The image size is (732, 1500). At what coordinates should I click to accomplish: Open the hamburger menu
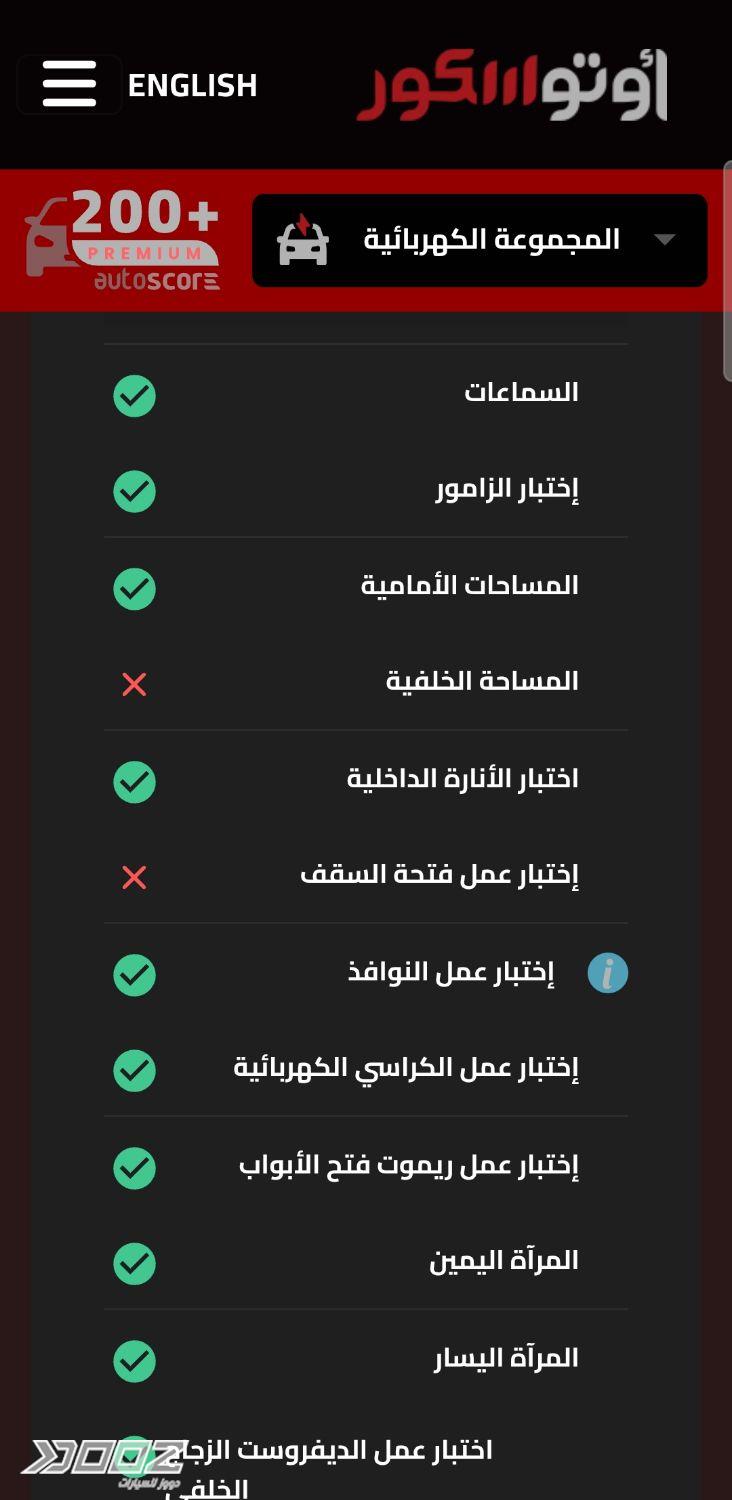tap(69, 84)
